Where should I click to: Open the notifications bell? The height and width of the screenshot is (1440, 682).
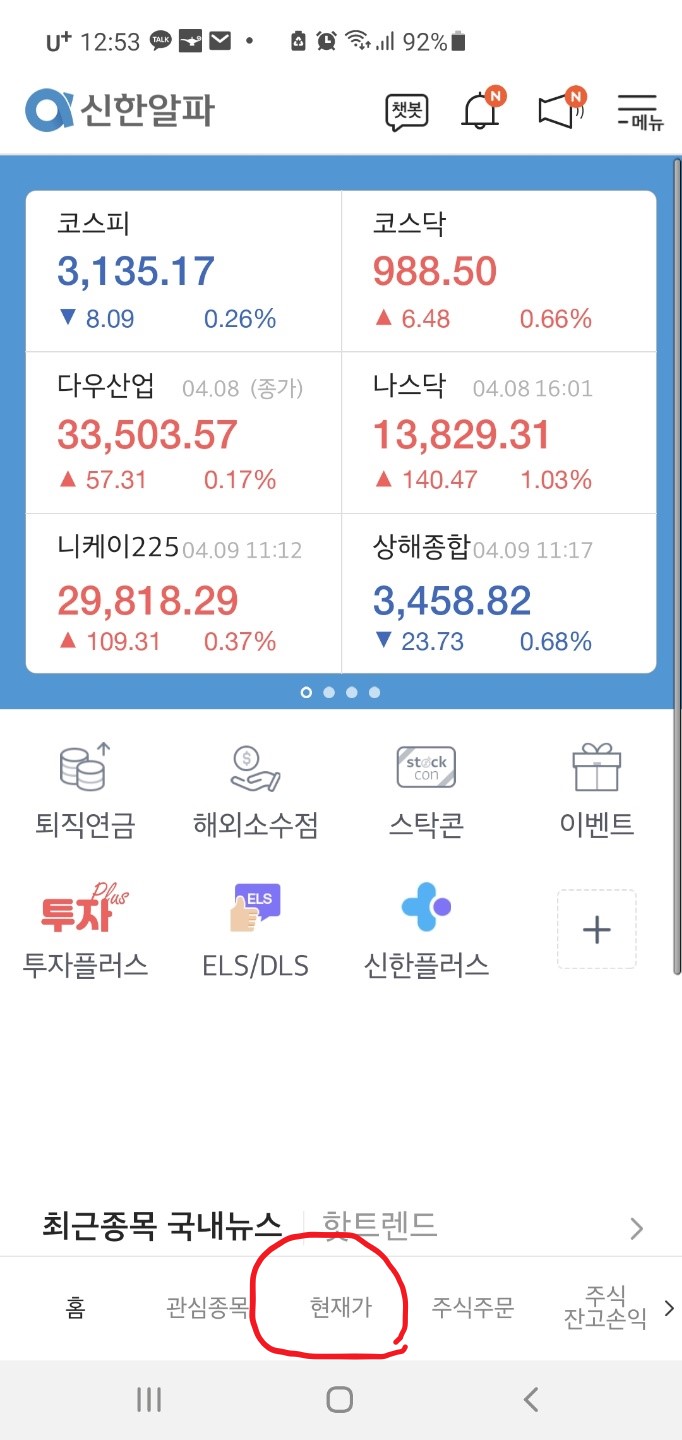(x=482, y=109)
